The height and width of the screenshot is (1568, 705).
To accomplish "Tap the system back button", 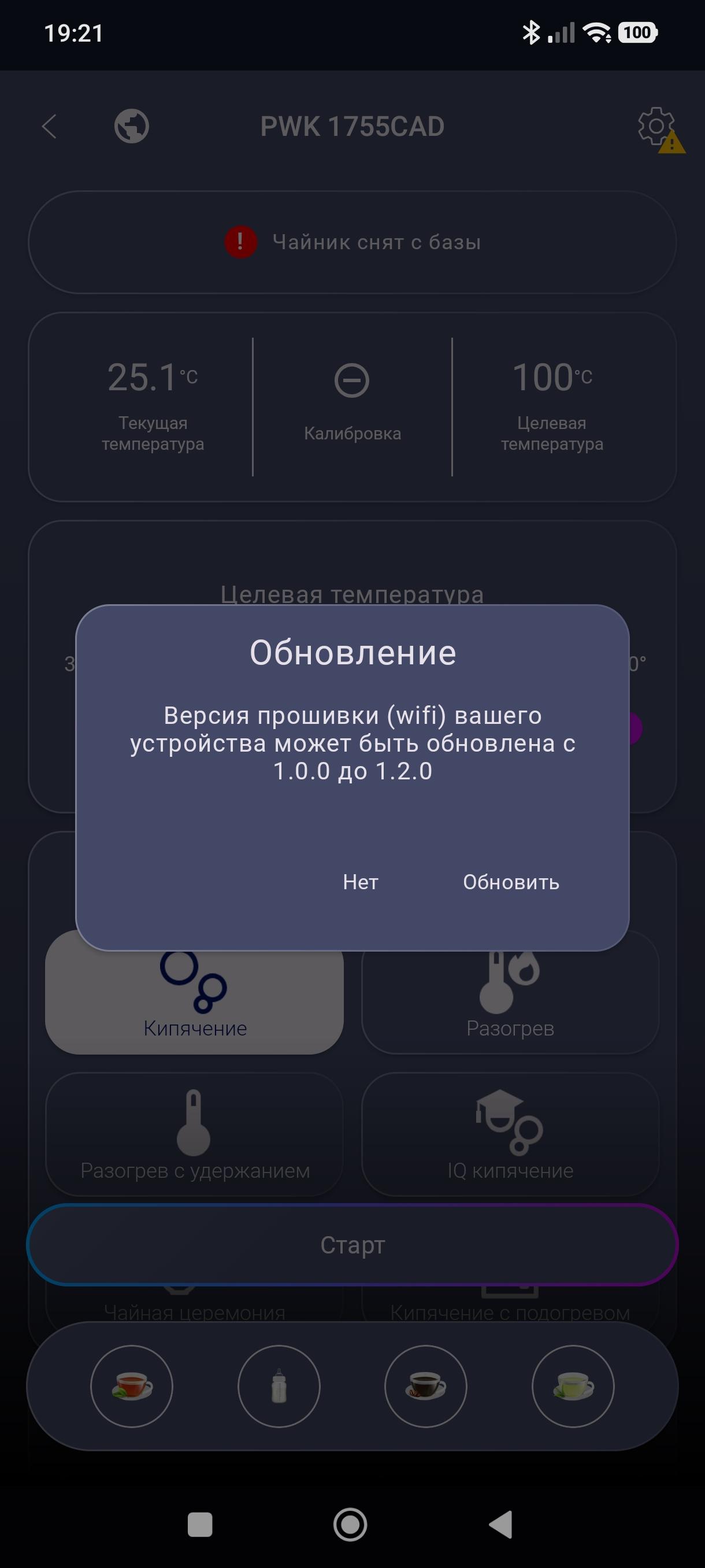I will pyautogui.click(x=500, y=1525).
